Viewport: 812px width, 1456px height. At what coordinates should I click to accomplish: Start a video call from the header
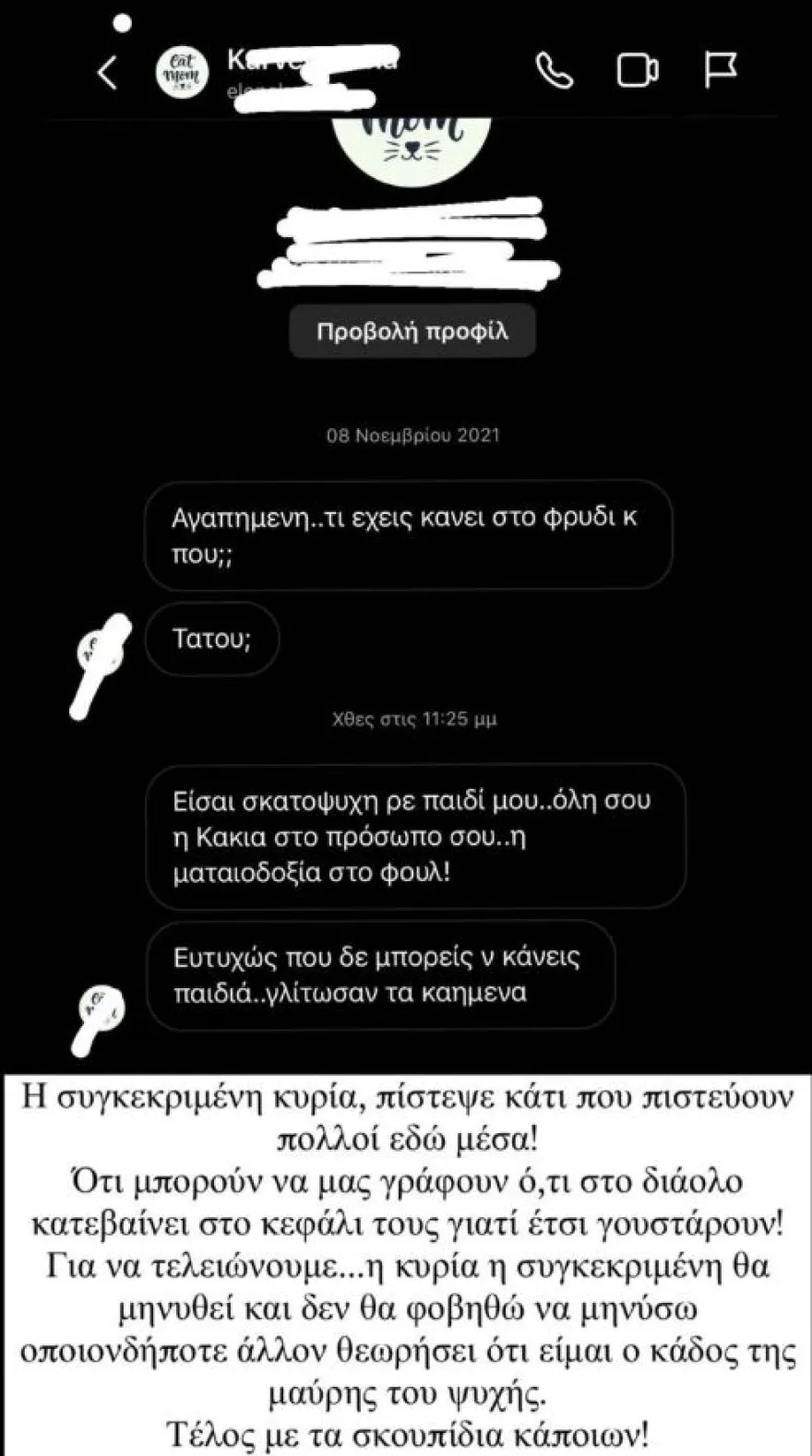click(637, 70)
